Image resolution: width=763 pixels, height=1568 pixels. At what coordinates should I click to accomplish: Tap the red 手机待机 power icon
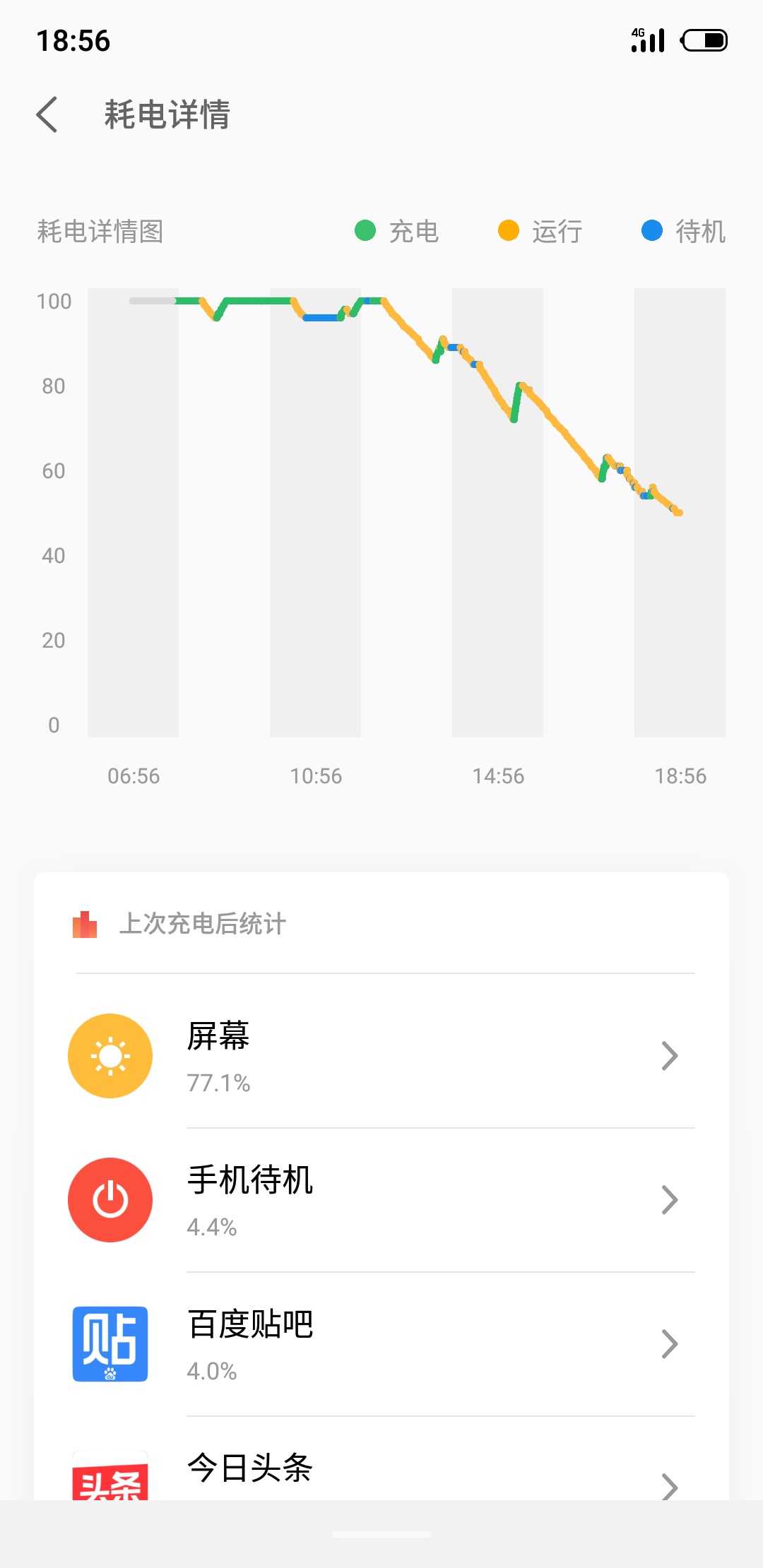tap(110, 1199)
